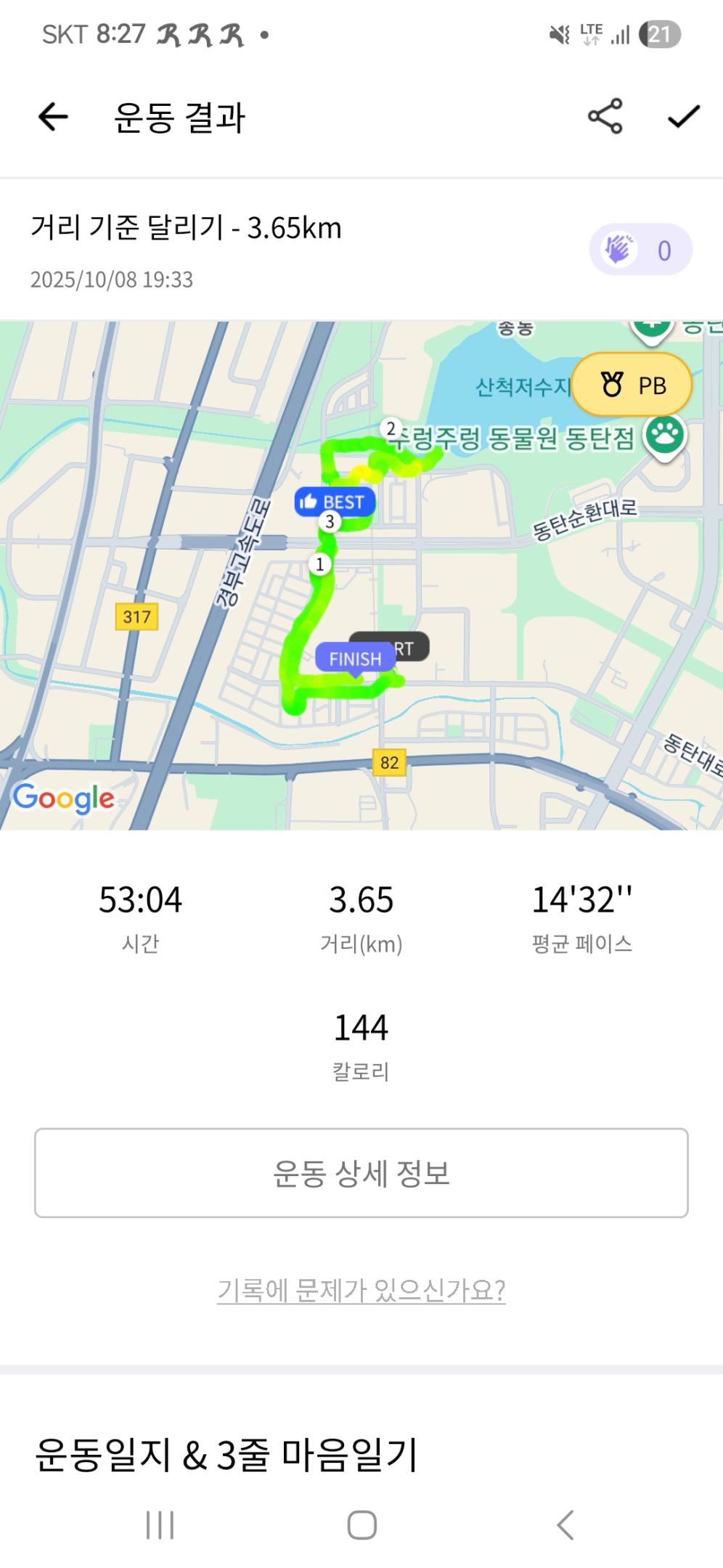Viewport: 723px width, 1568px height.
Task: Go back from the 운동 결과 screen
Action: (53, 117)
